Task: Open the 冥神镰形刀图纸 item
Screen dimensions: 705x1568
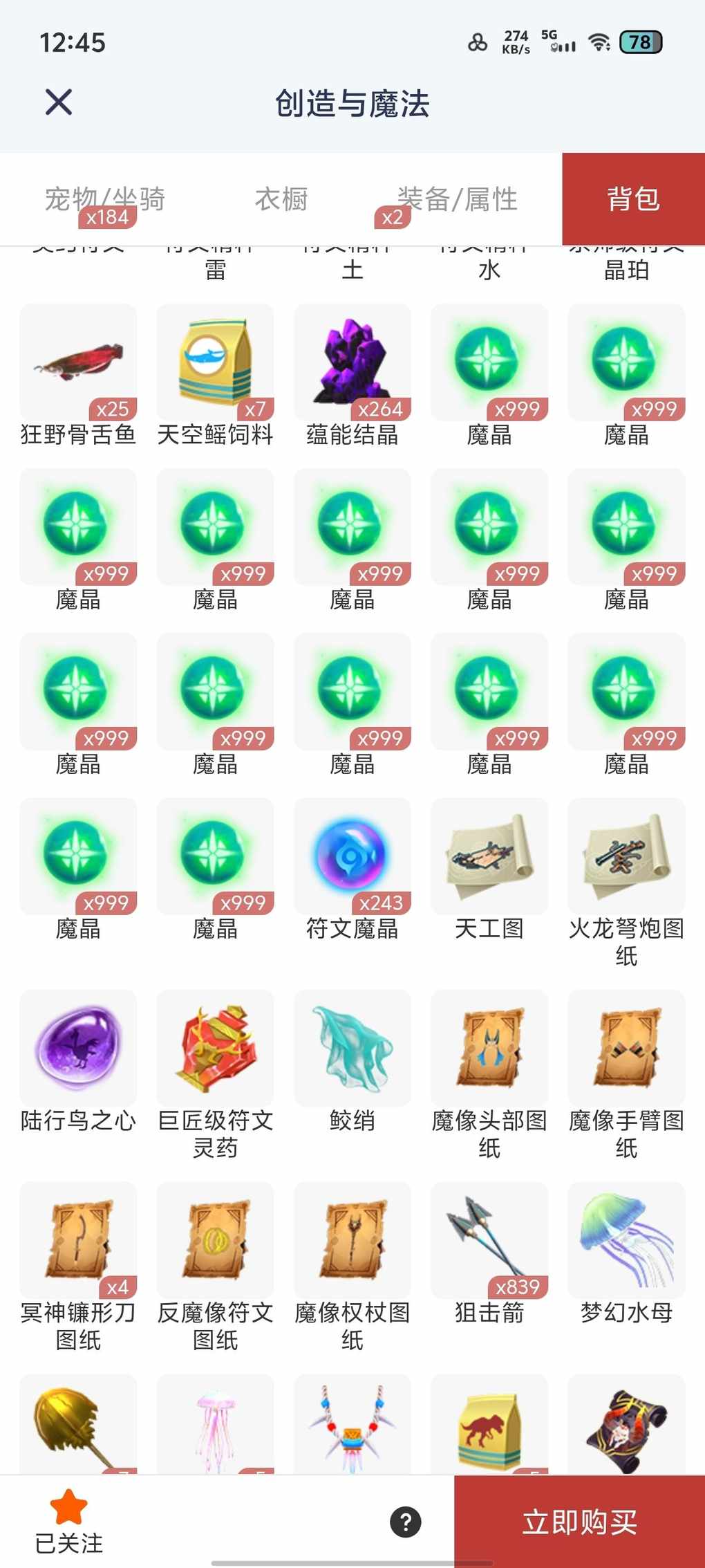Action: (78, 1241)
